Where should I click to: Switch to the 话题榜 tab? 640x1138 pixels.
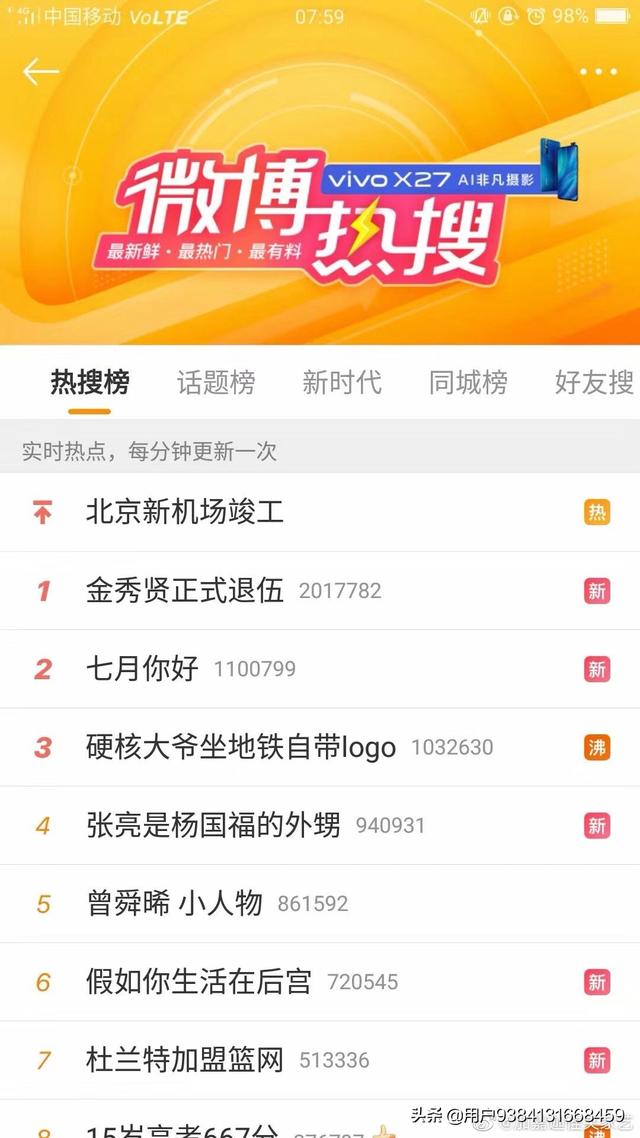[216, 382]
